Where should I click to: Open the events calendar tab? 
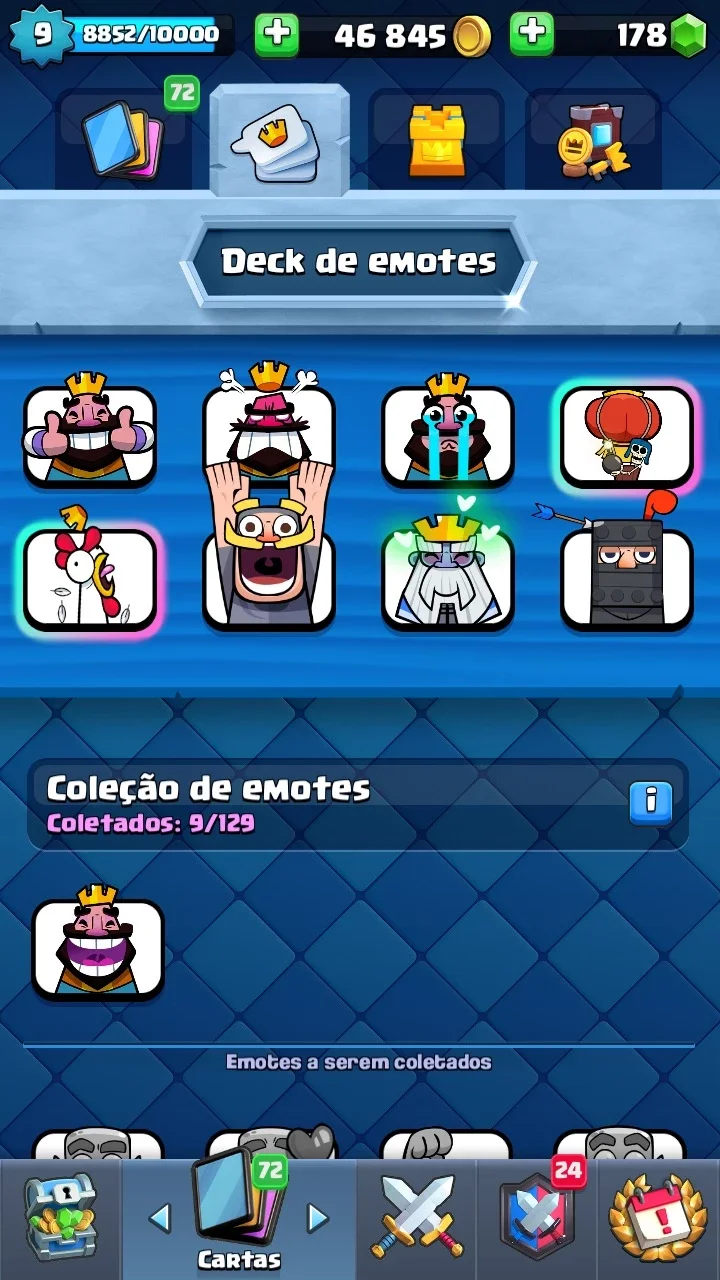click(x=657, y=1219)
